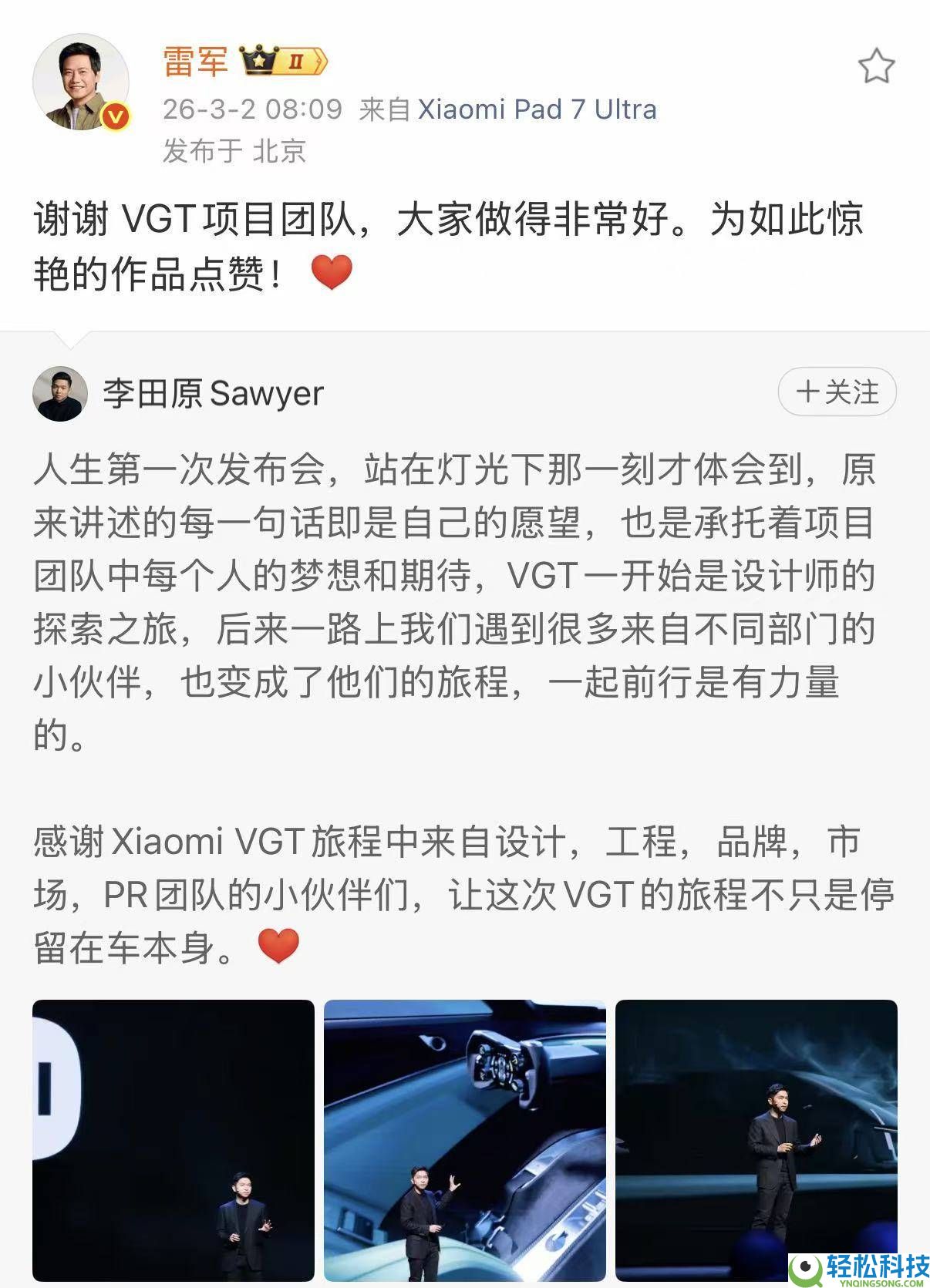930x1288 pixels.
Task: Click the 李田原 Sawyer username
Action: pyautogui.click(x=212, y=393)
